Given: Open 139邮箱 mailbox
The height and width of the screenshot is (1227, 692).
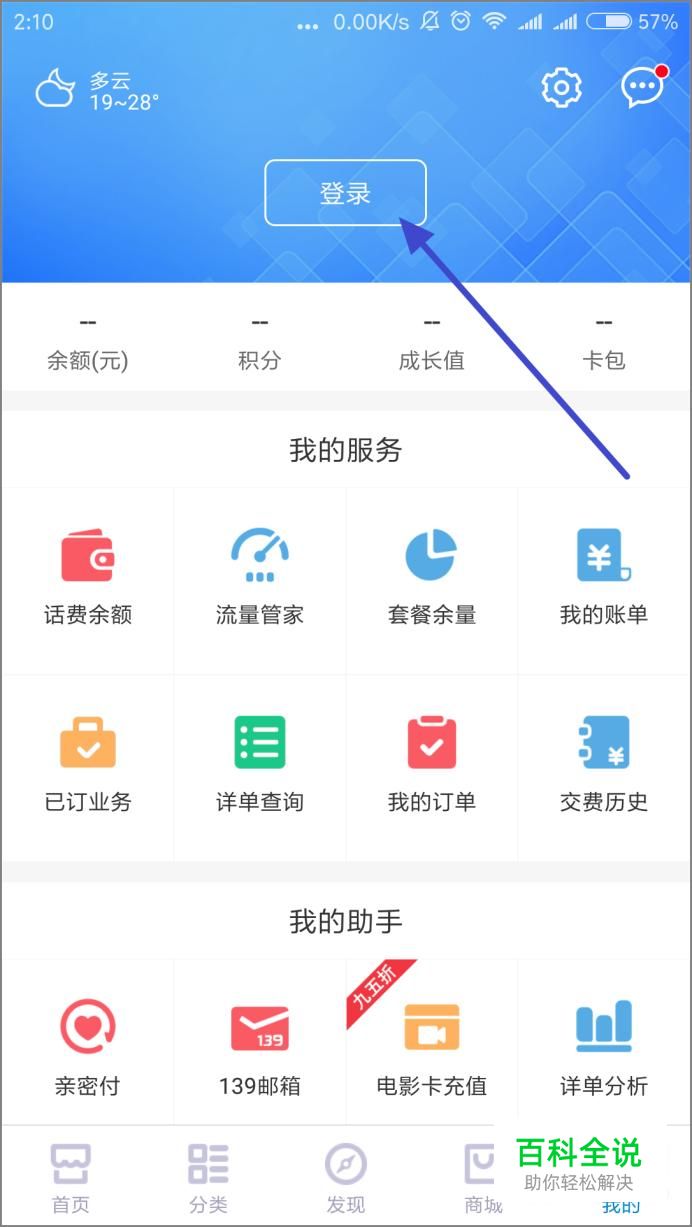Looking at the screenshot, I should click(x=260, y=1045).
